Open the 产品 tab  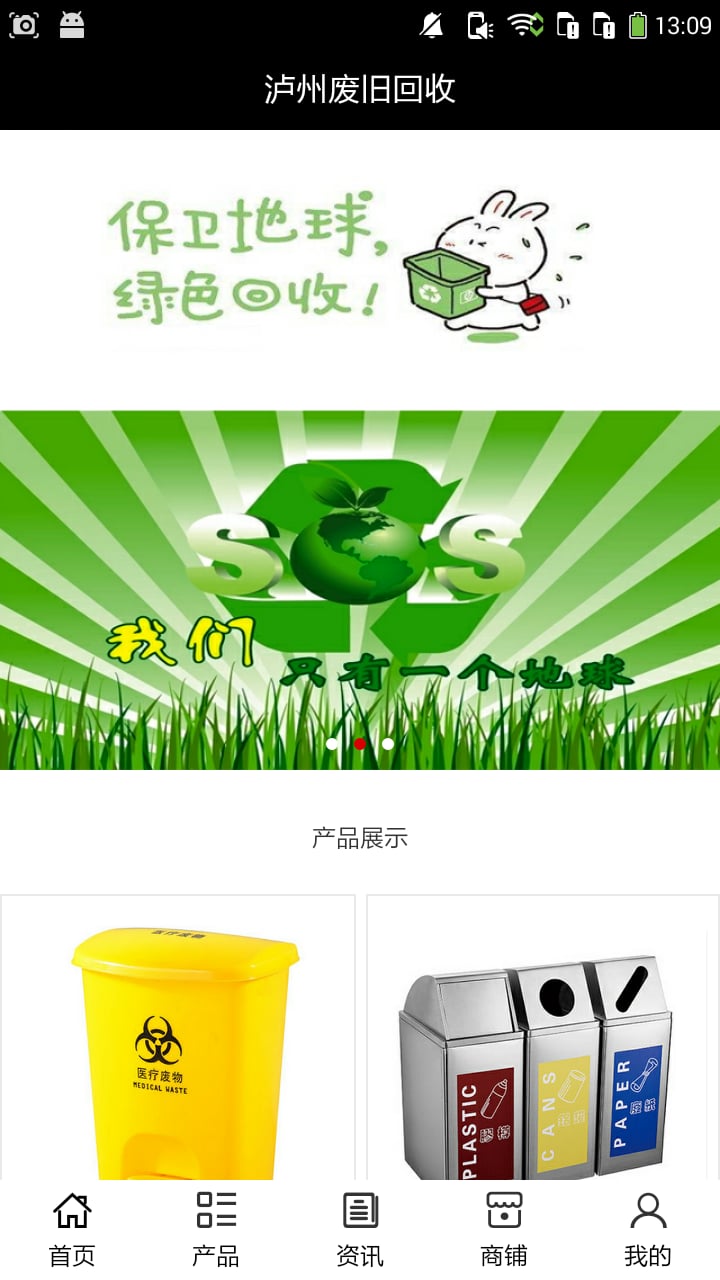pyautogui.click(x=216, y=1230)
